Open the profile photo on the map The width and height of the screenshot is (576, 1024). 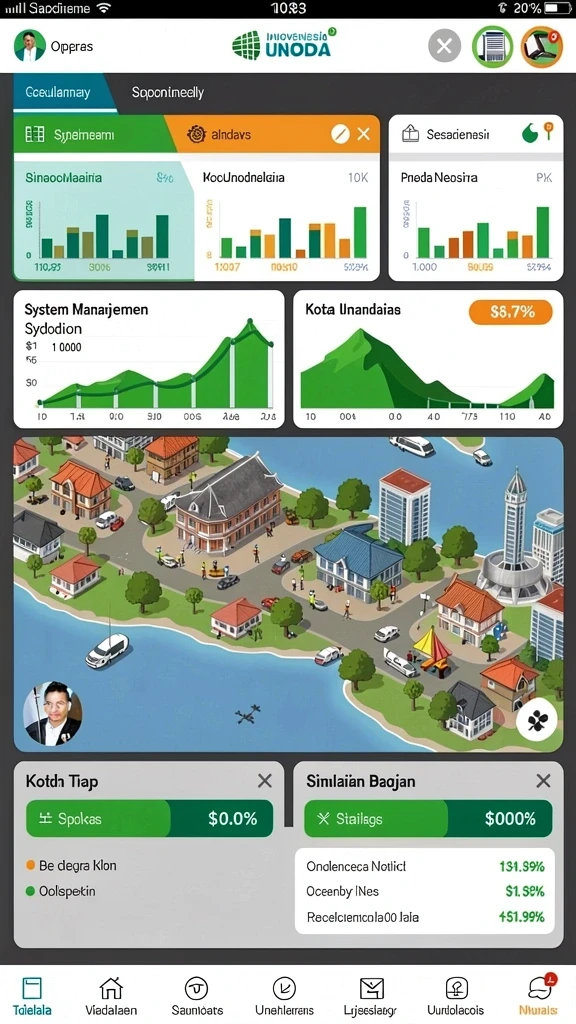point(52,713)
